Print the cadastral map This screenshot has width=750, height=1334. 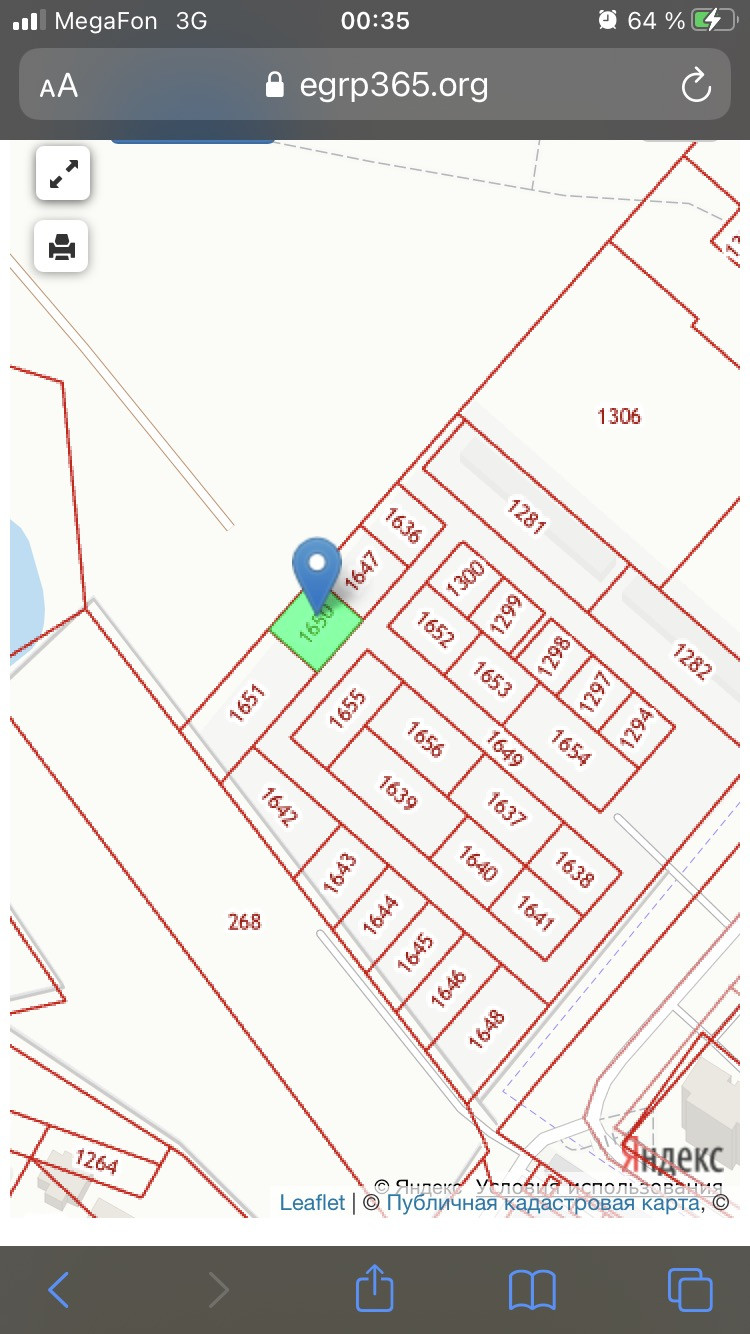point(62,246)
